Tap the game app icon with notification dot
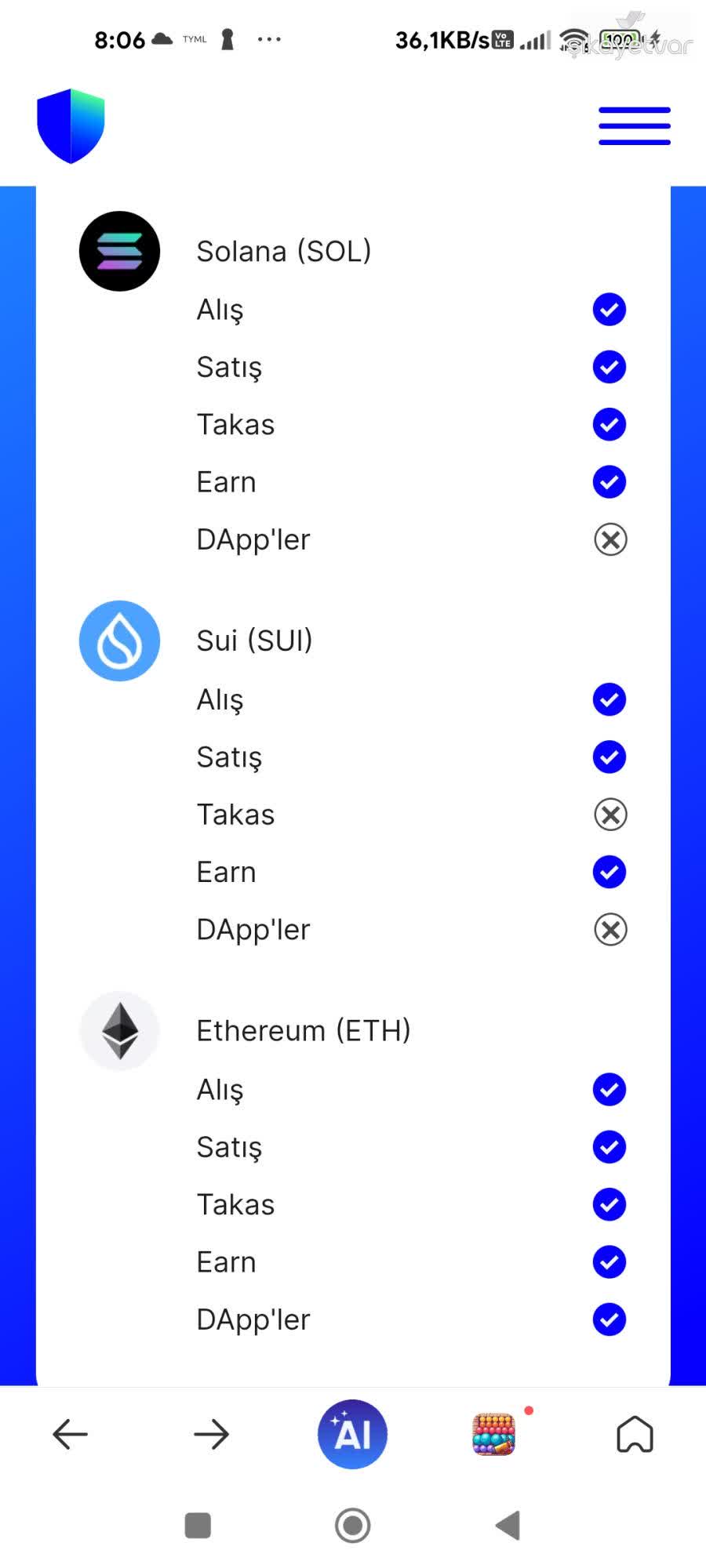 point(493,1433)
